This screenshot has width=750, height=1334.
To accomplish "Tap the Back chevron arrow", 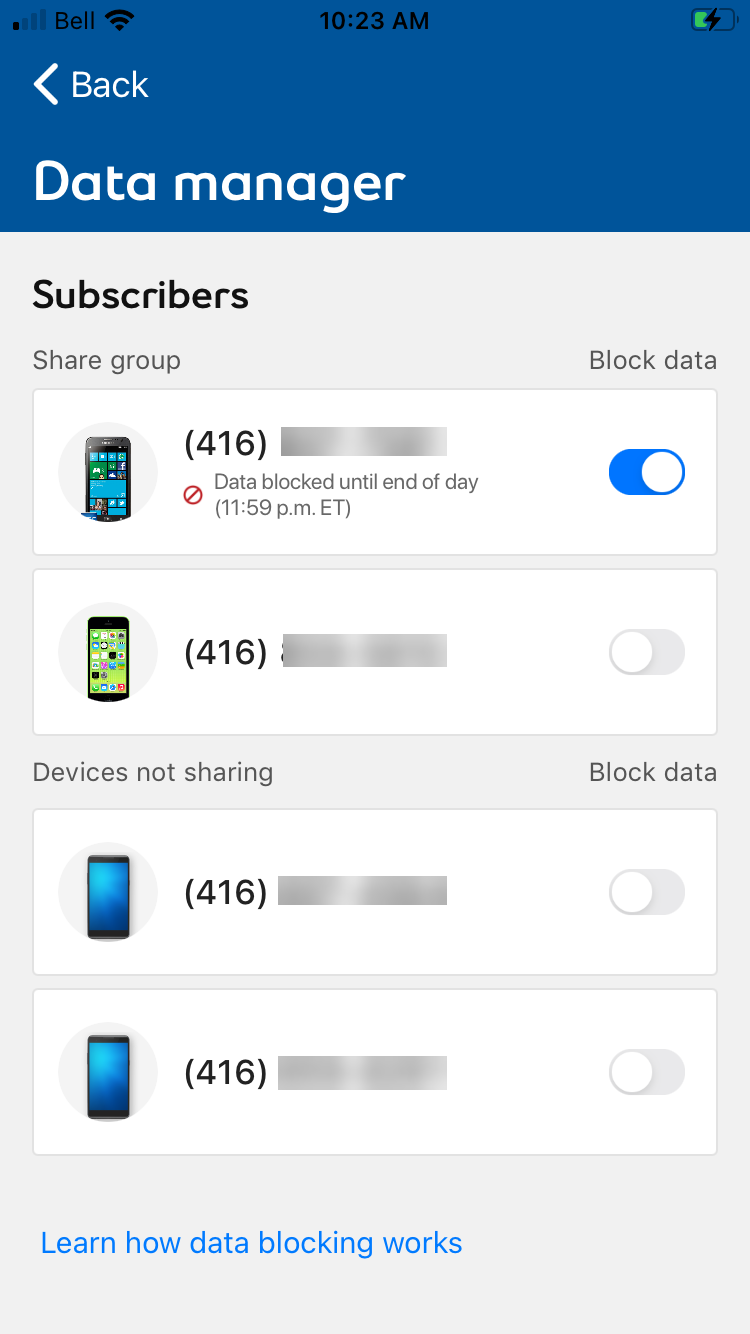I will click(x=44, y=84).
